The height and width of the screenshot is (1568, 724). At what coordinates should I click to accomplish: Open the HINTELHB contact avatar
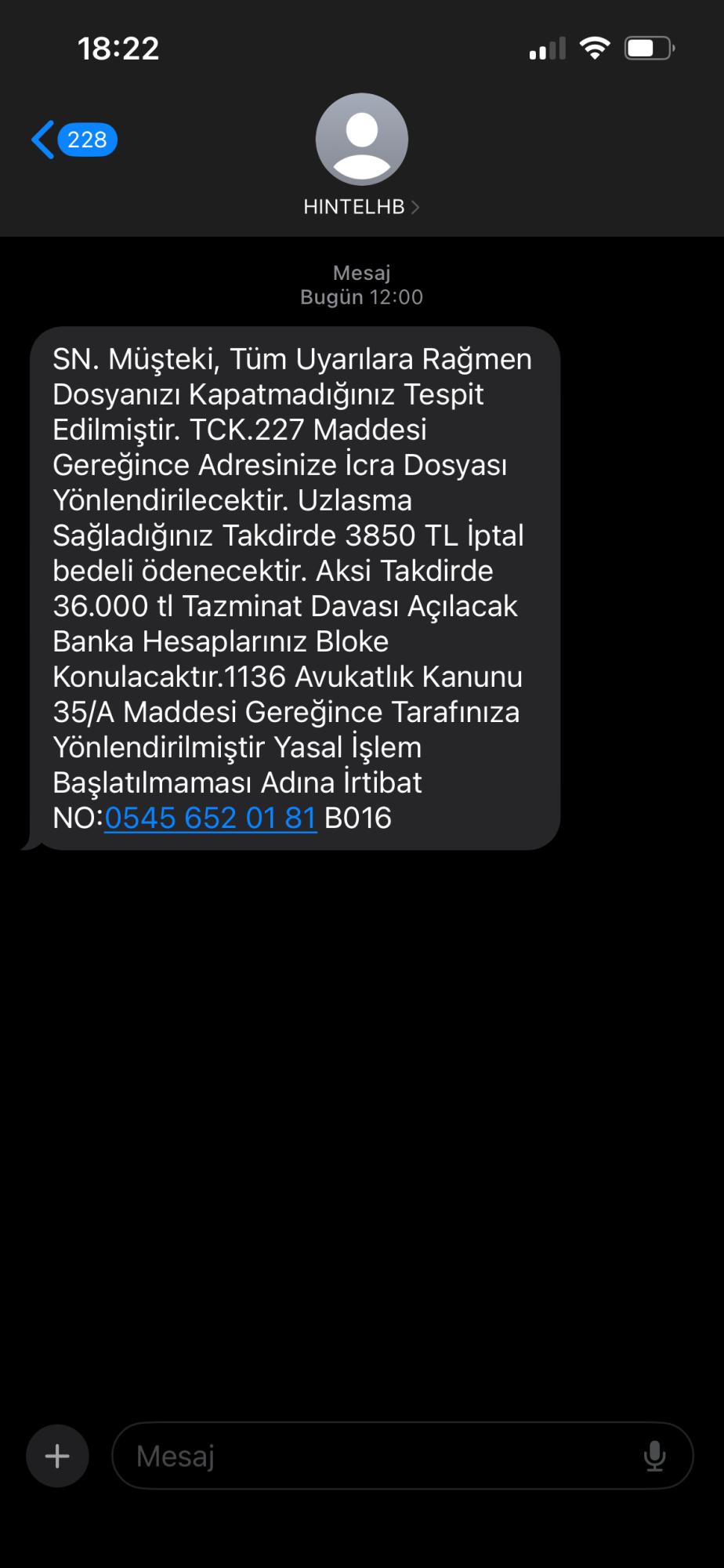(360, 140)
